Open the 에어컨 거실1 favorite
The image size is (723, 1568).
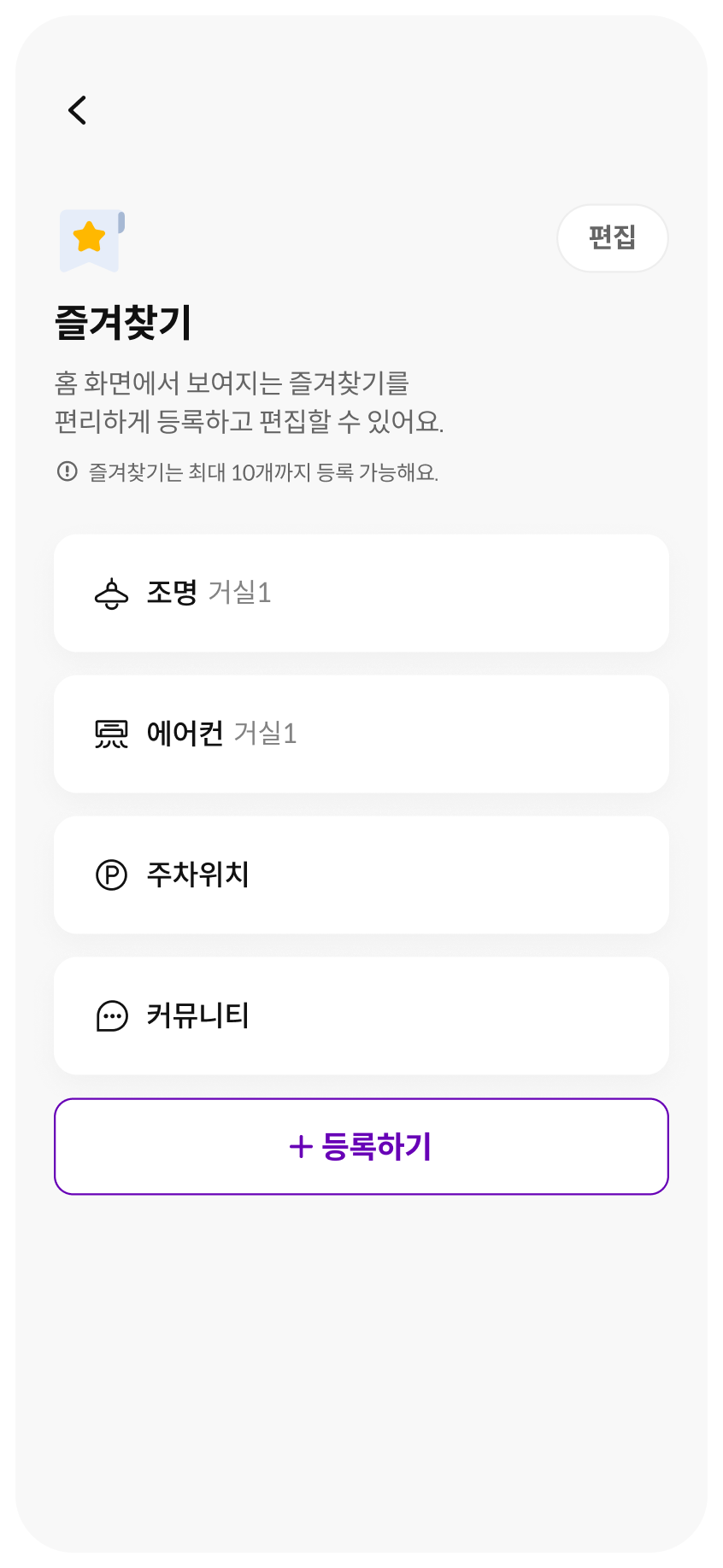coord(361,734)
